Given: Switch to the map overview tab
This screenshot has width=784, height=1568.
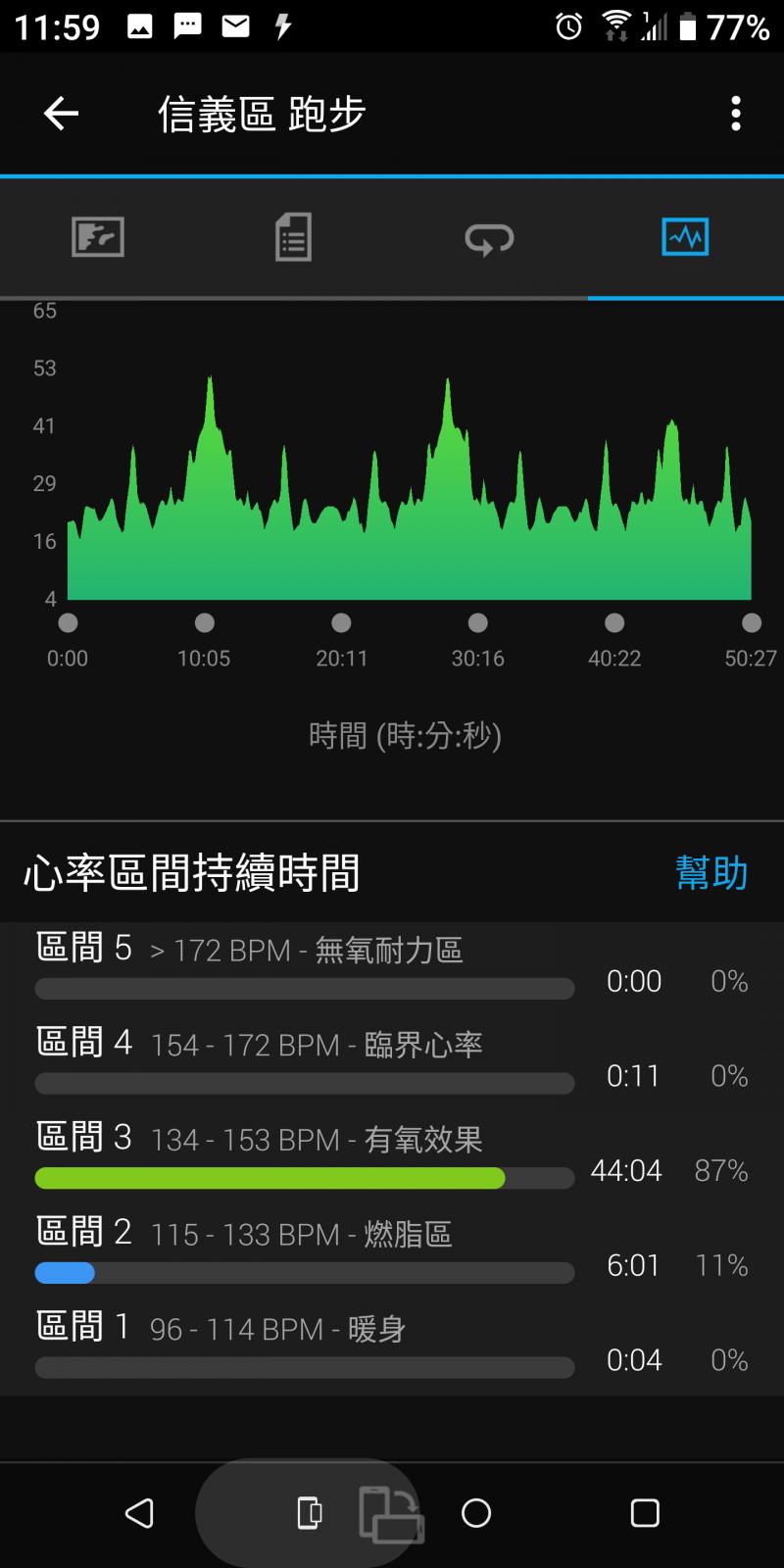Looking at the screenshot, I should pyautogui.click(x=98, y=237).
